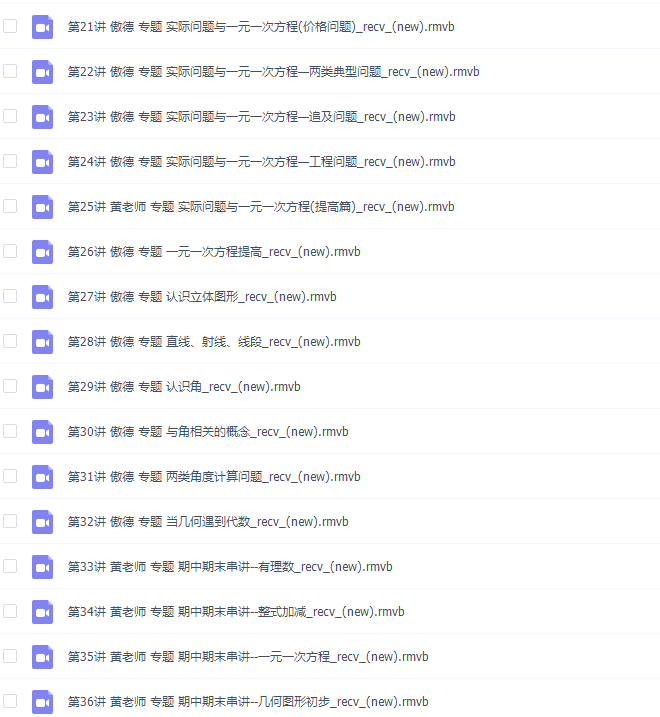Image resolution: width=660 pixels, height=717 pixels.
Task: Open 第31讲 两类角度计算问题 file
Action: [x=214, y=477]
